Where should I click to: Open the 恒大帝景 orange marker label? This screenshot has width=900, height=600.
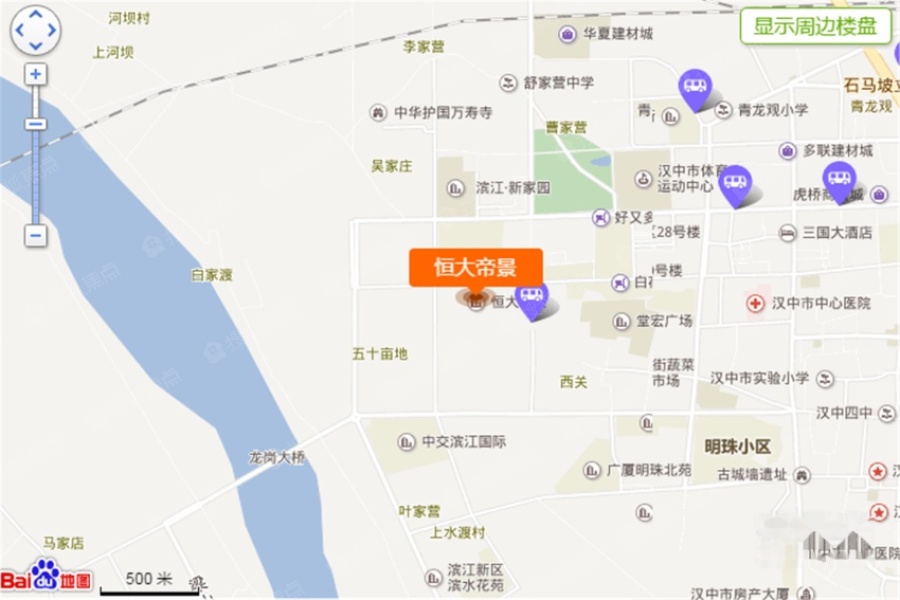pyautogui.click(x=475, y=267)
